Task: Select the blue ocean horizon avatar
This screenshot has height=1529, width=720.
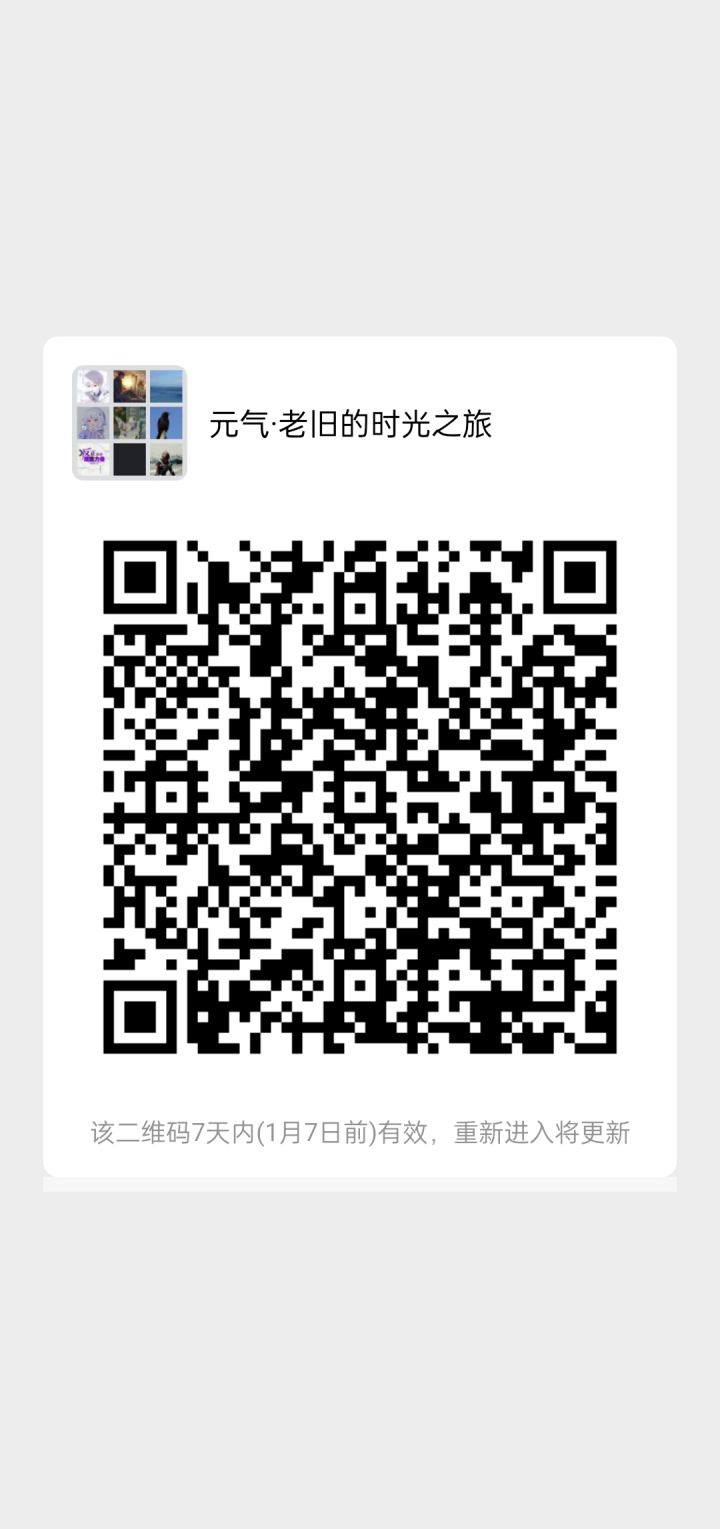Action: tap(166, 385)
